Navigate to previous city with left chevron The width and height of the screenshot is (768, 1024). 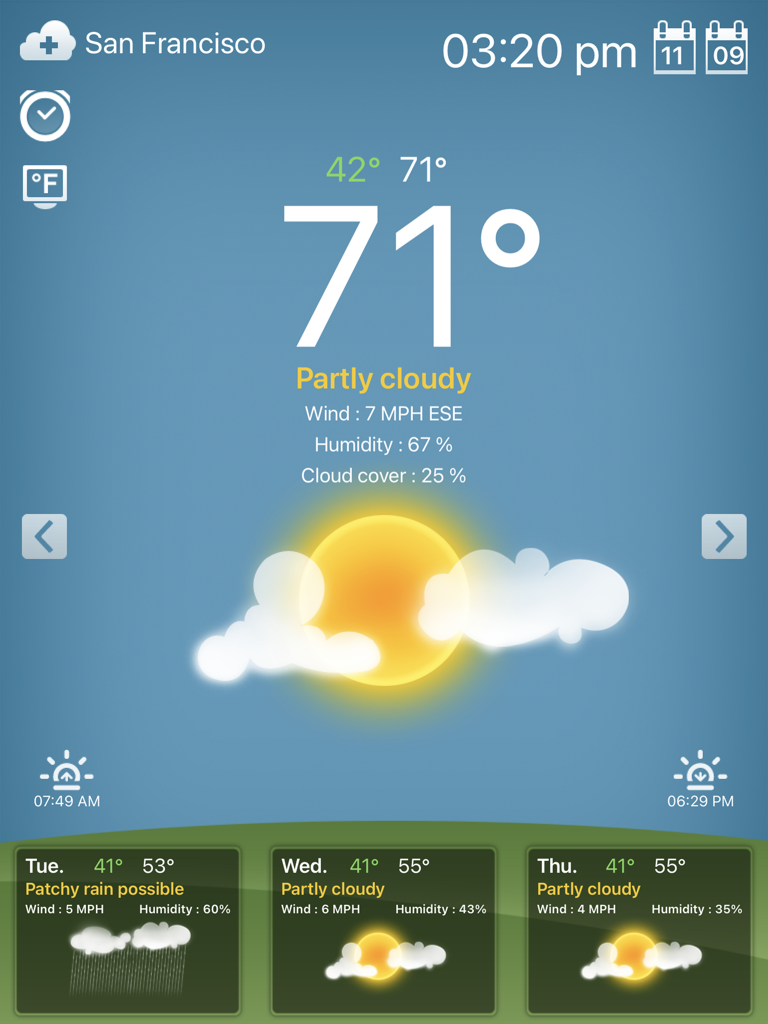click(44, 537)
